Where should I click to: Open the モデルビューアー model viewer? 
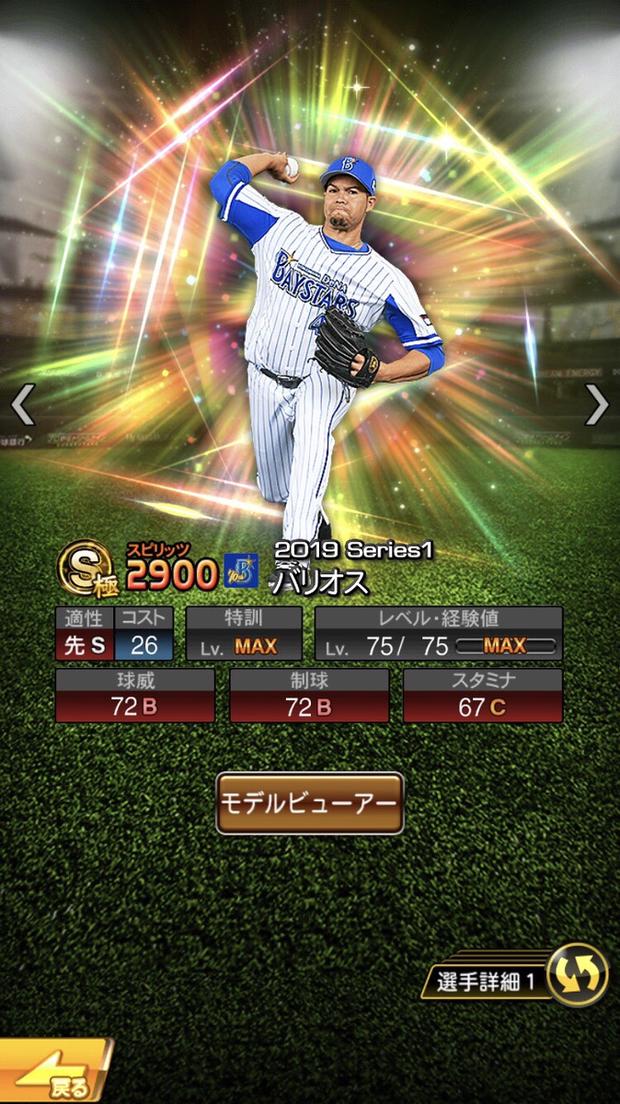310,803
